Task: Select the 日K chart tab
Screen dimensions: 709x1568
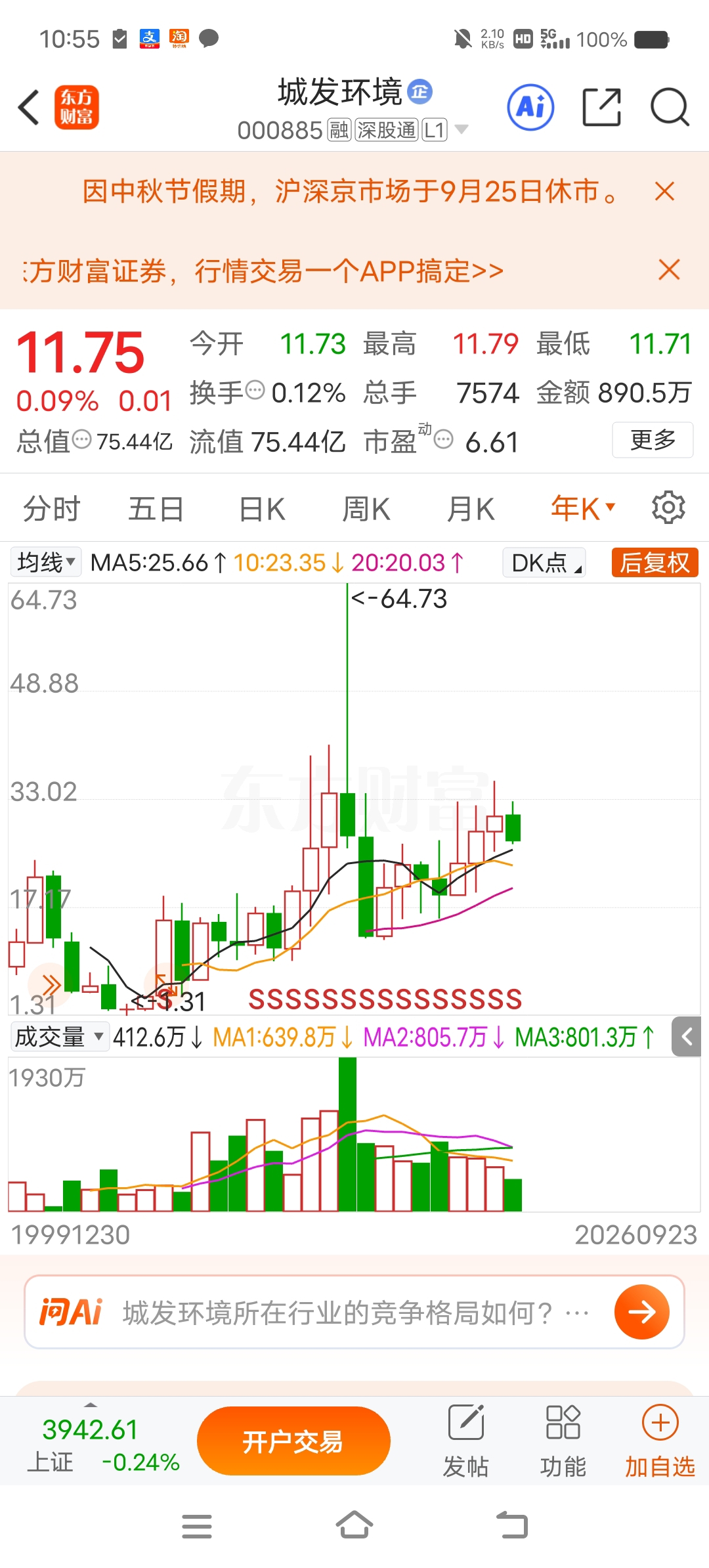Action: coord(262,509)
